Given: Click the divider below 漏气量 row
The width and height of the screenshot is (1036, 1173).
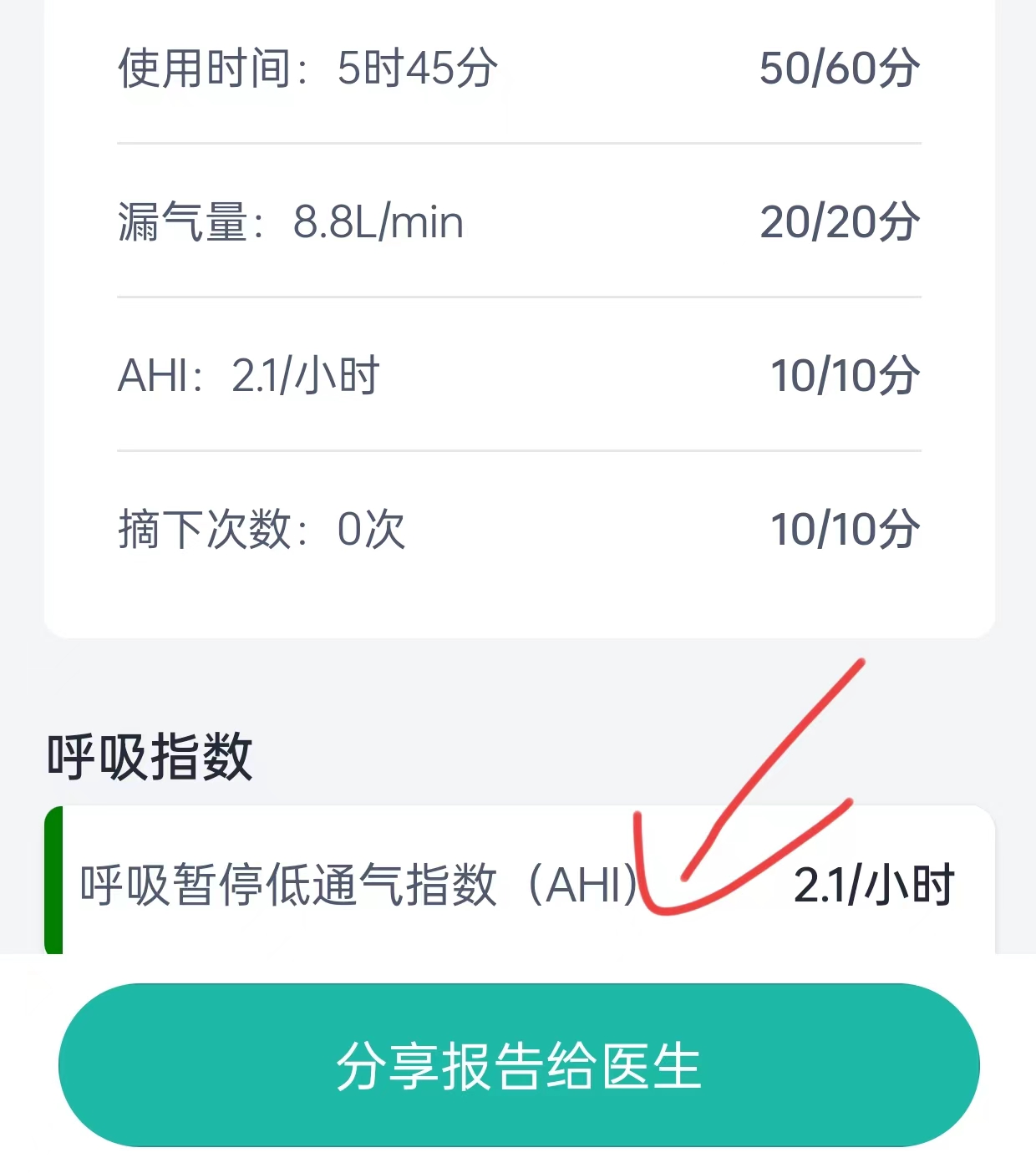Looking at the screenshot, I should pos(518,295).
